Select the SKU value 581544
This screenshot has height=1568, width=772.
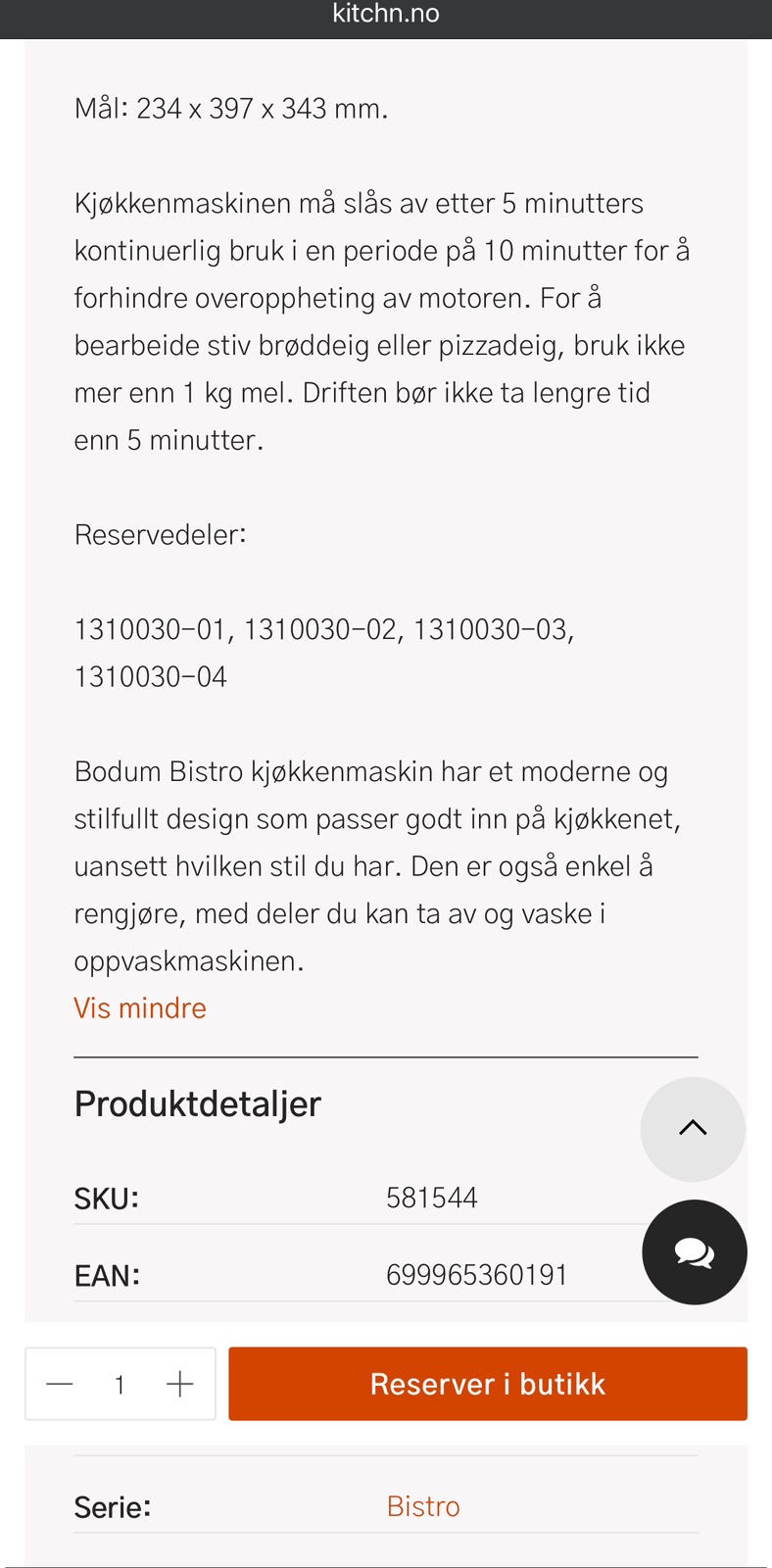click(432, 1197)
